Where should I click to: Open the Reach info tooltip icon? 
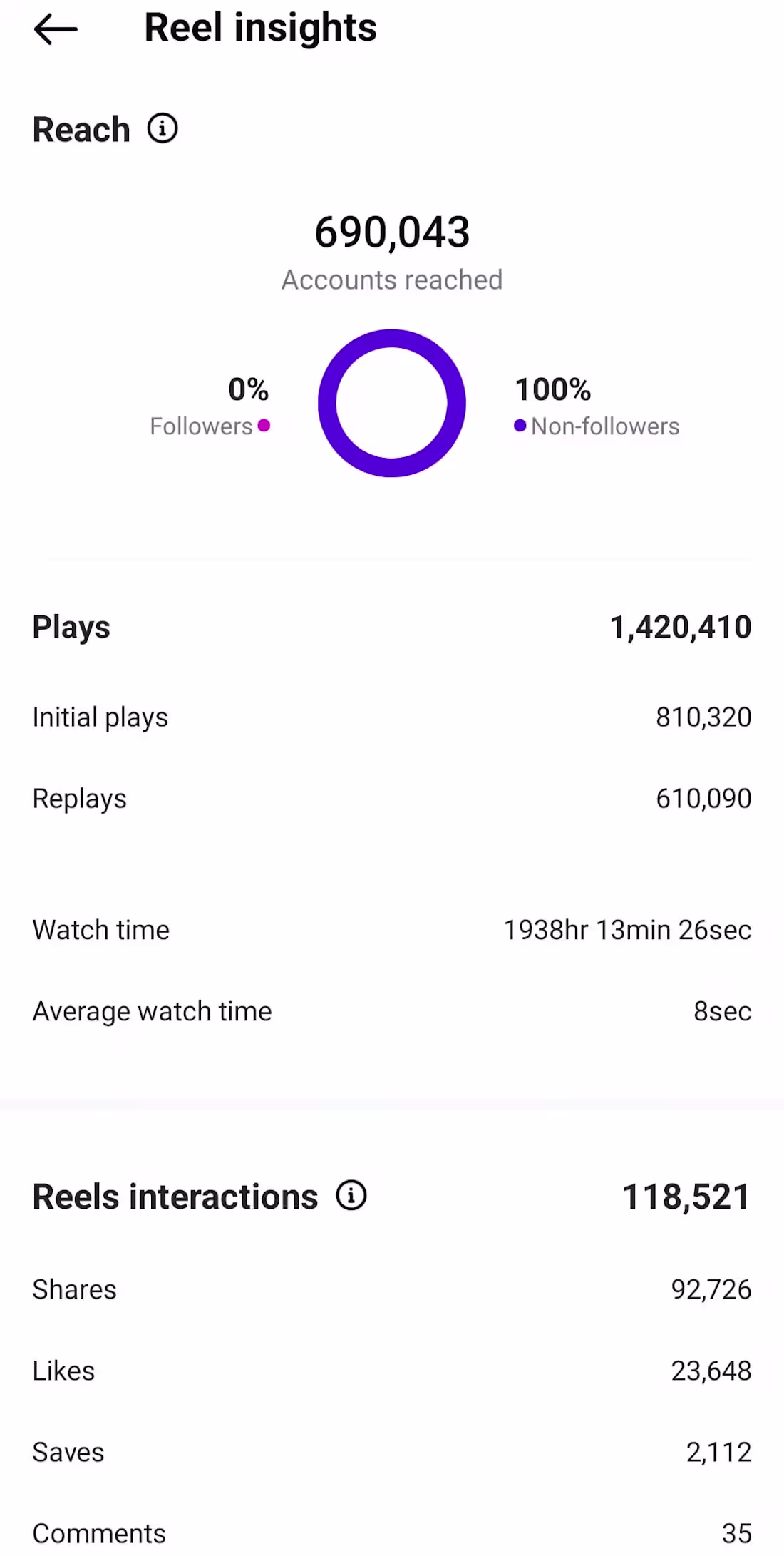point(163,128)
